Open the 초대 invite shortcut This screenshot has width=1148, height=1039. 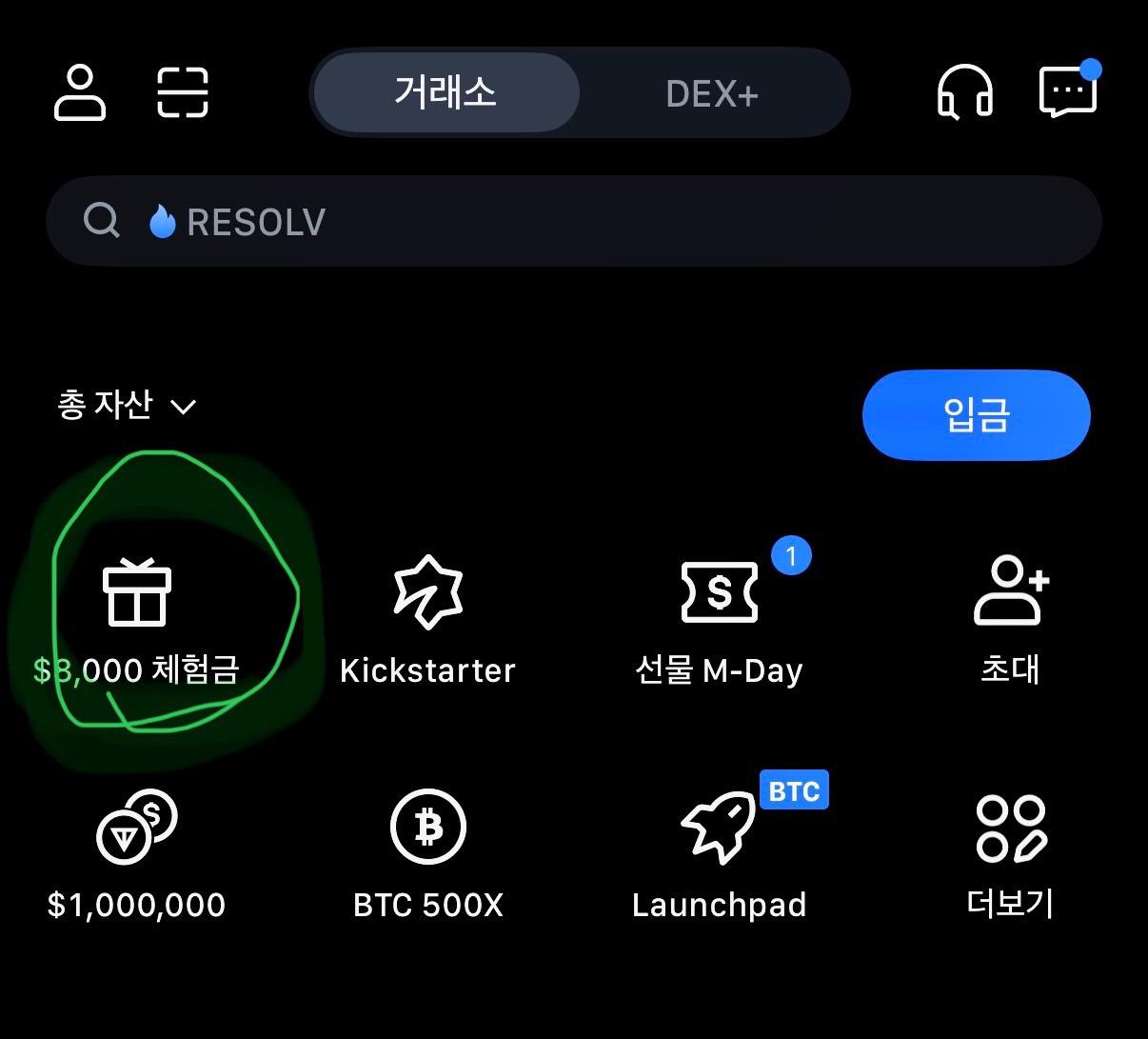[x=1010, y=619]
